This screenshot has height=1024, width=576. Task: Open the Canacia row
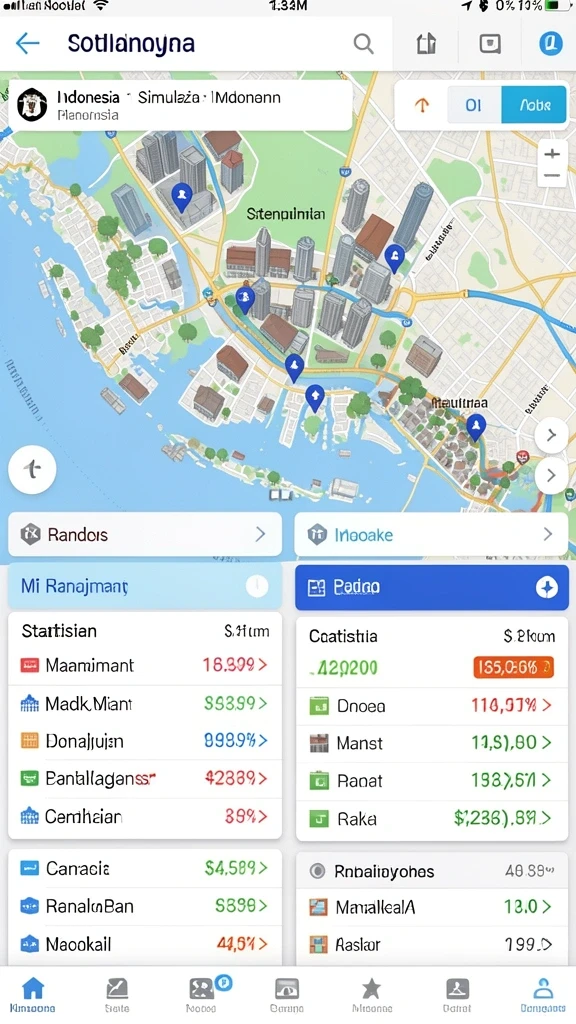pos(145,869)
